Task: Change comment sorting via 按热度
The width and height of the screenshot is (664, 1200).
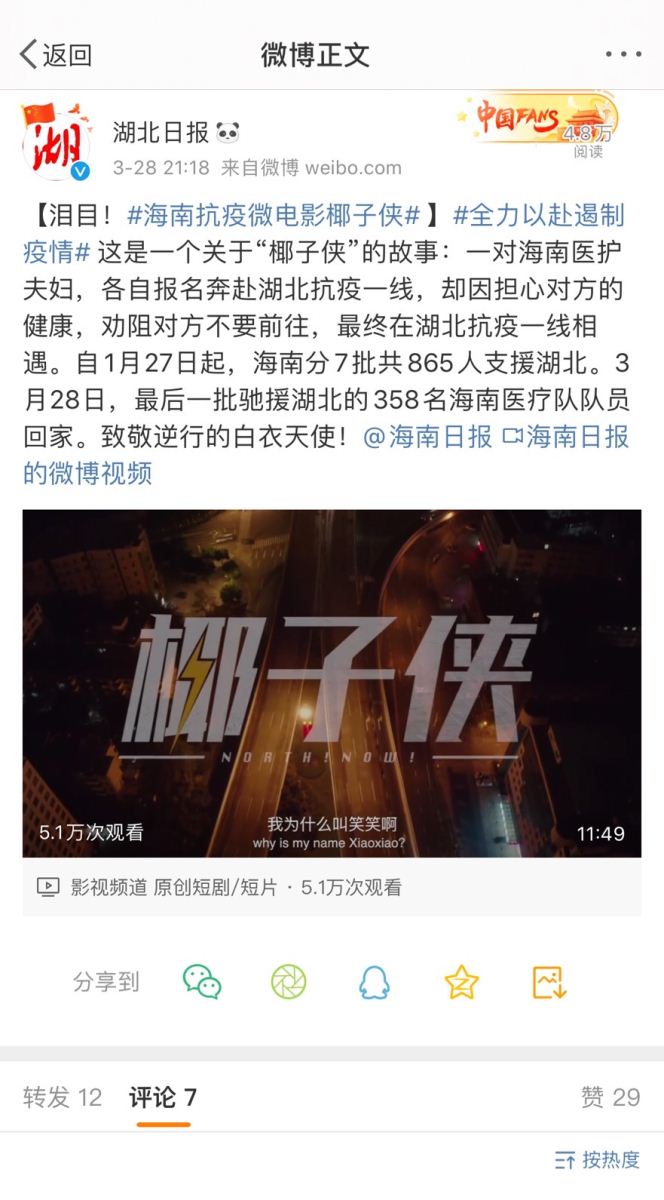Action: tap(597, 1160)
